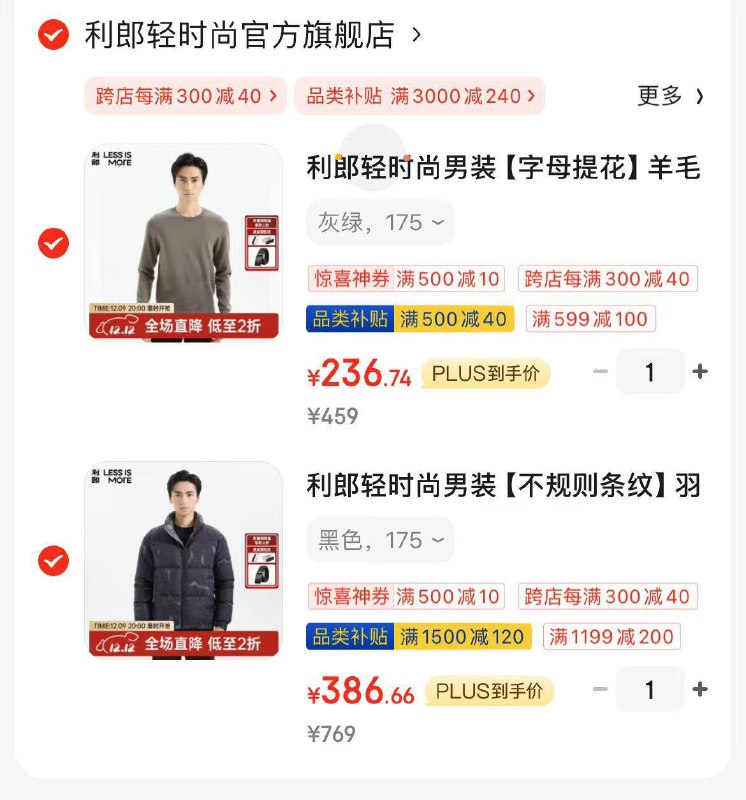Change the 灰绿, 175 variant

click(x=380, y=223)
